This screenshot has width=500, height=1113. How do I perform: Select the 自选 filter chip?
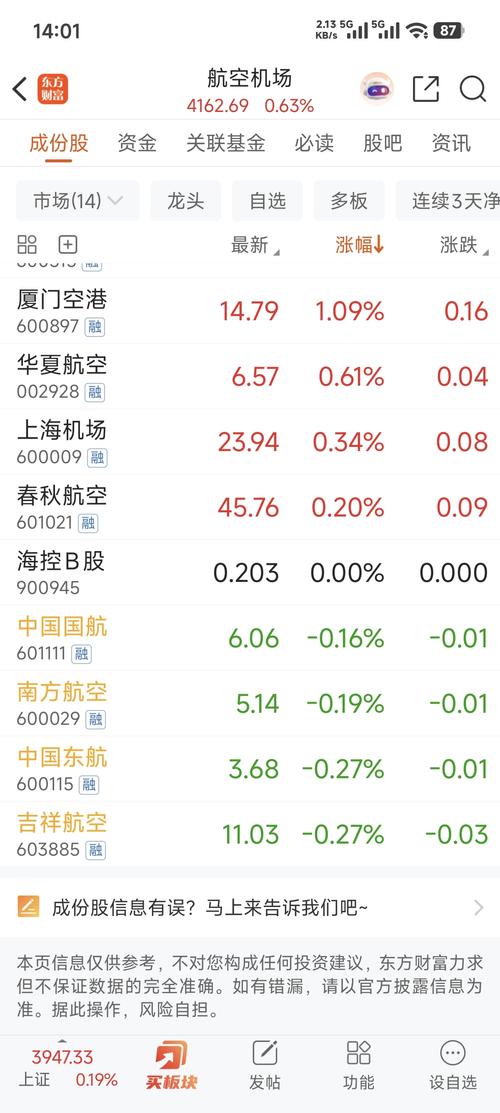(267, 201)
